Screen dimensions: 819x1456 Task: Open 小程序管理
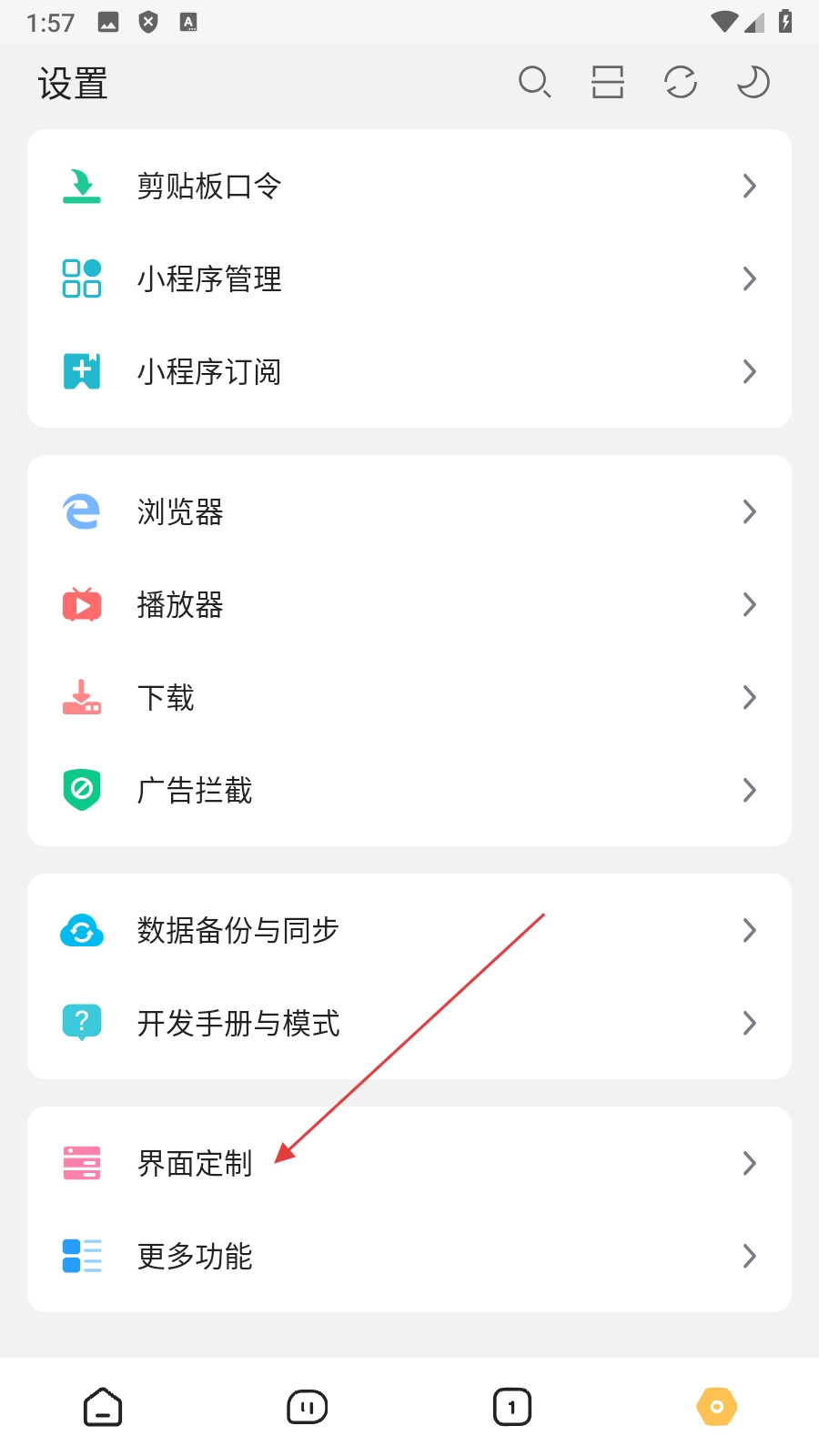409,279
